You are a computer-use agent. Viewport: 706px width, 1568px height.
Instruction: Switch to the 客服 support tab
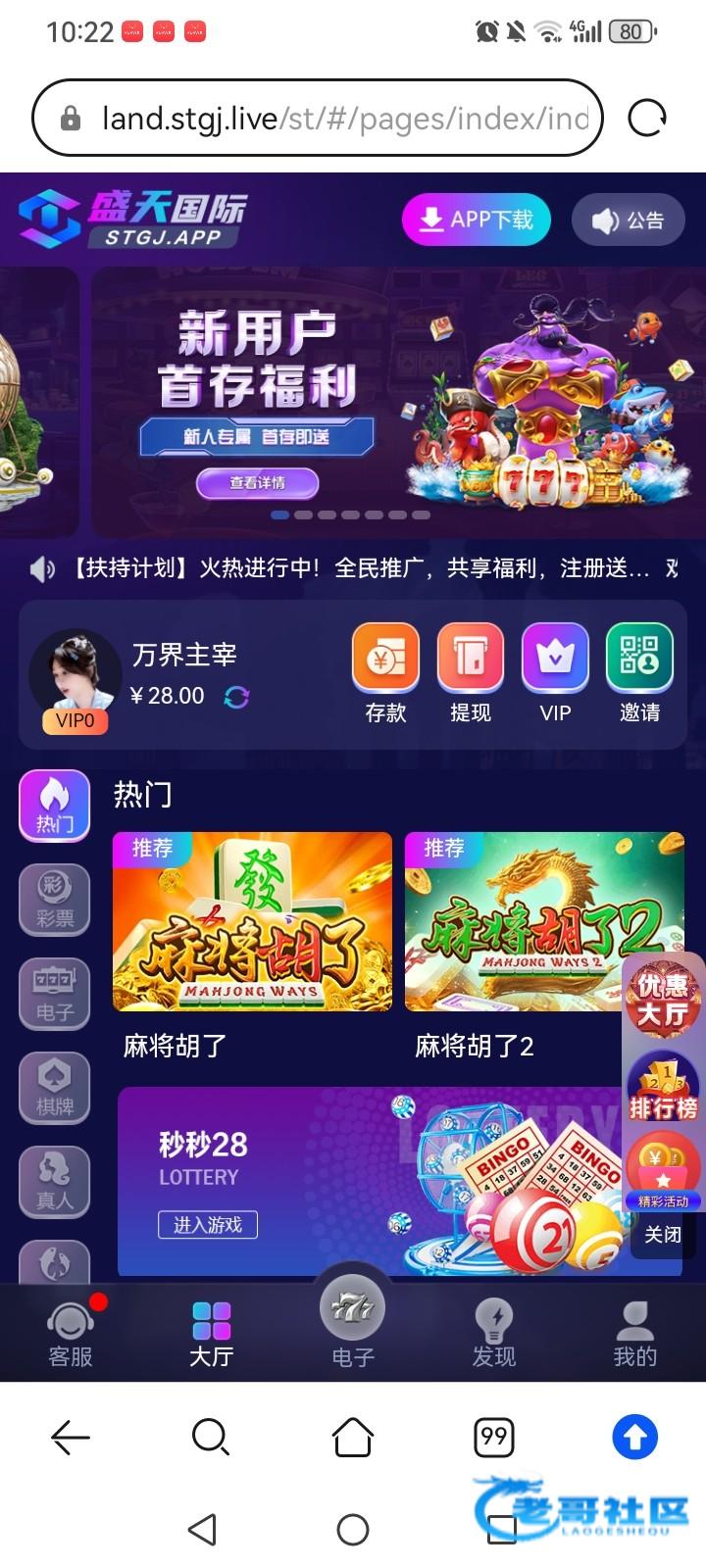pyautogui.click(x=71, y=1333)
